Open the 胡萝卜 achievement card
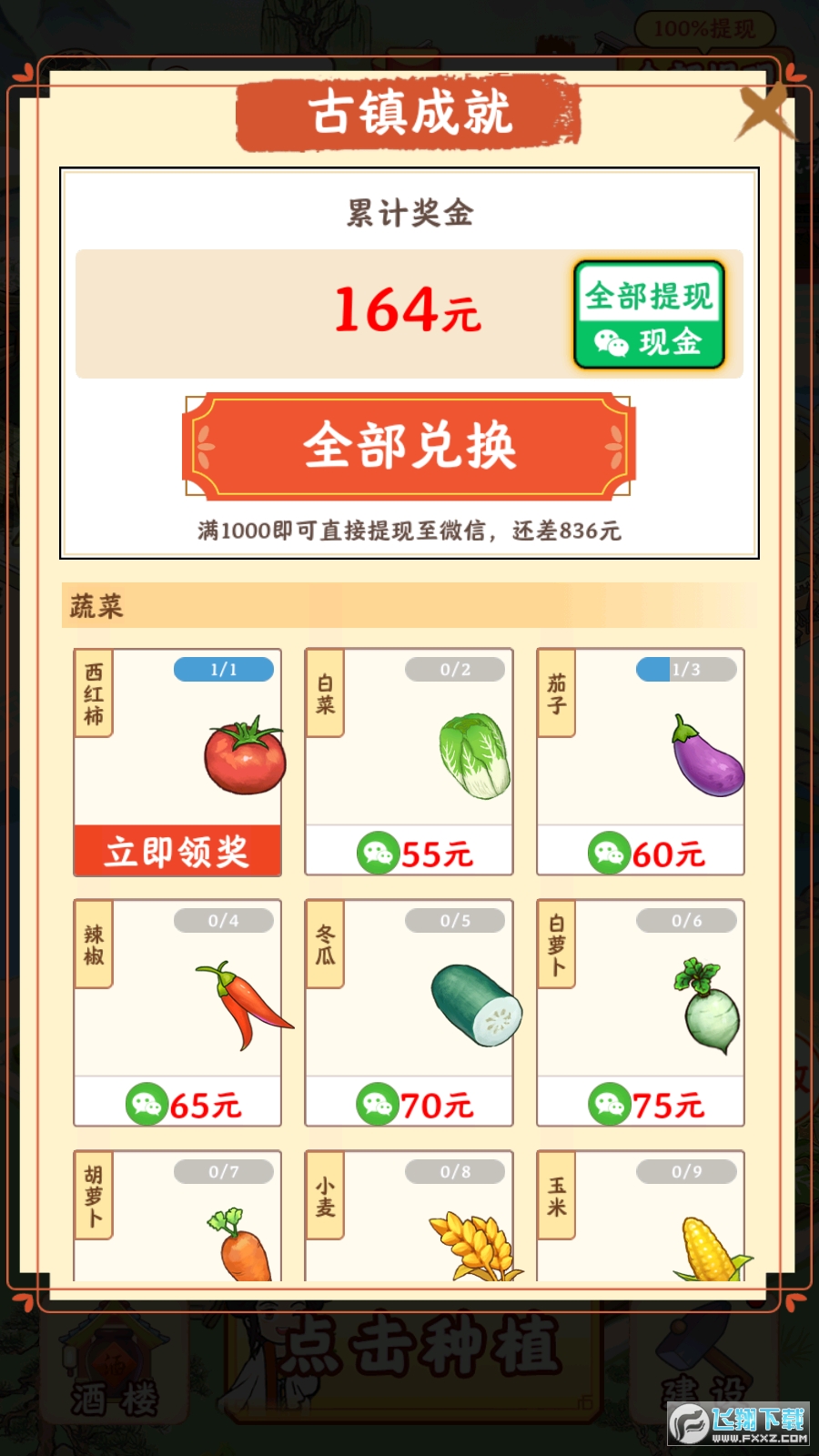Viewport: 819px width, 1456px height. [x=177, y=1217]
